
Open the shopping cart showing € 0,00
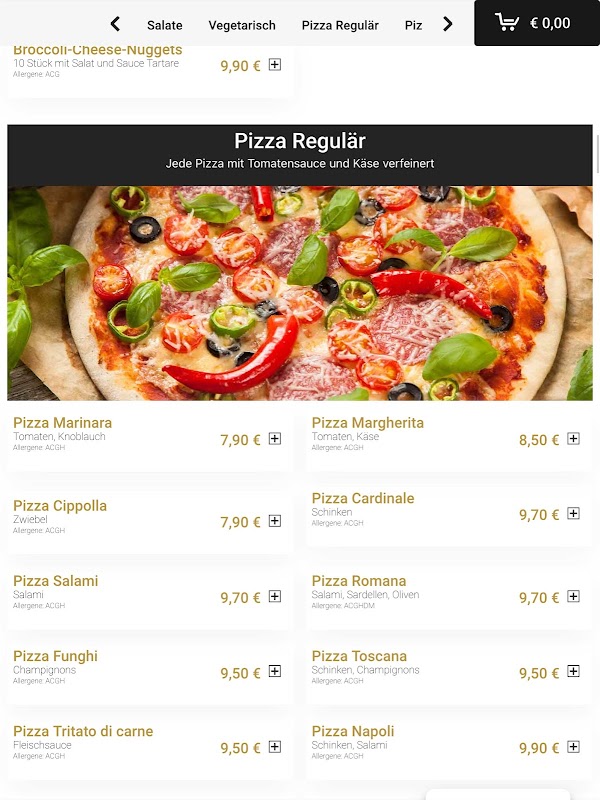pos(536,23)
